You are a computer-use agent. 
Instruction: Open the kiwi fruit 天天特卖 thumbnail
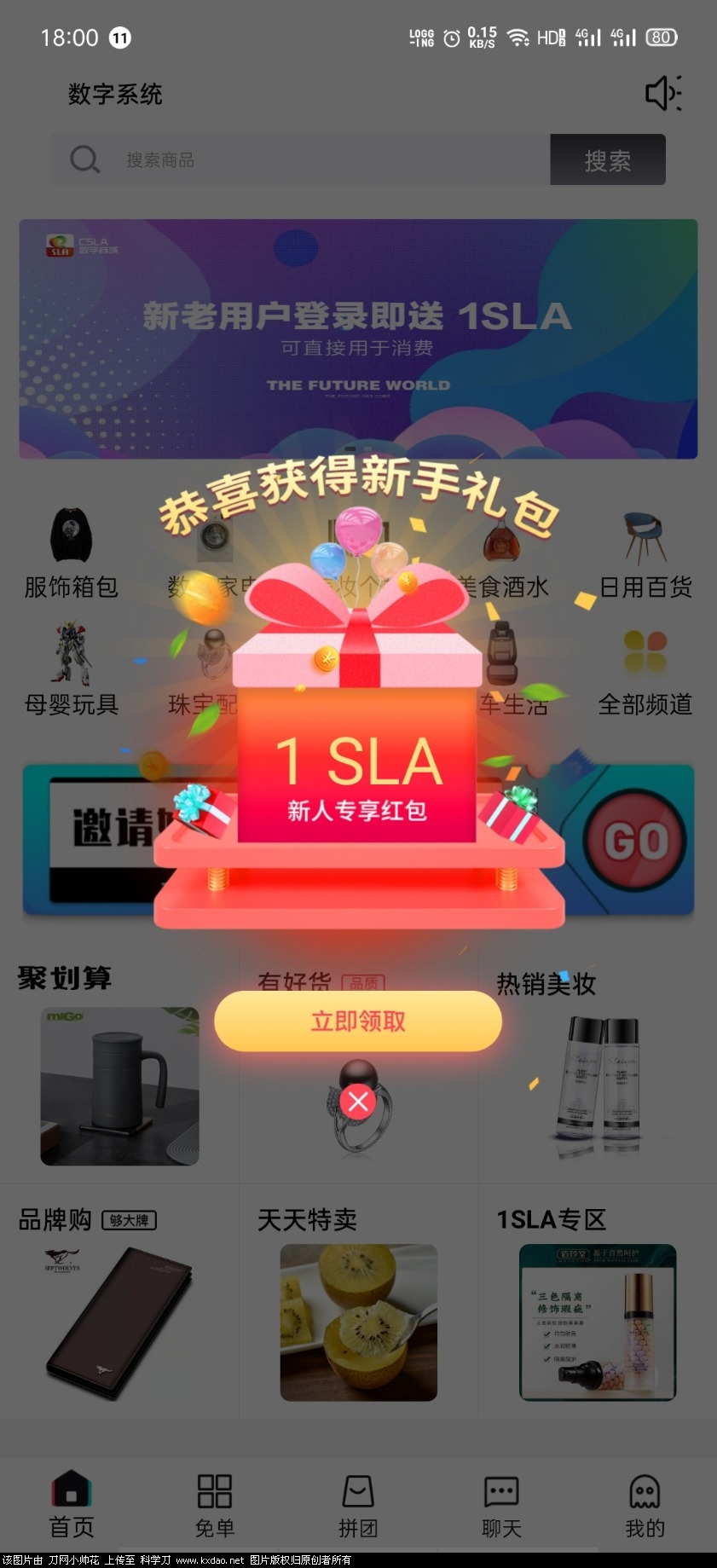[x=358, y=1322]
